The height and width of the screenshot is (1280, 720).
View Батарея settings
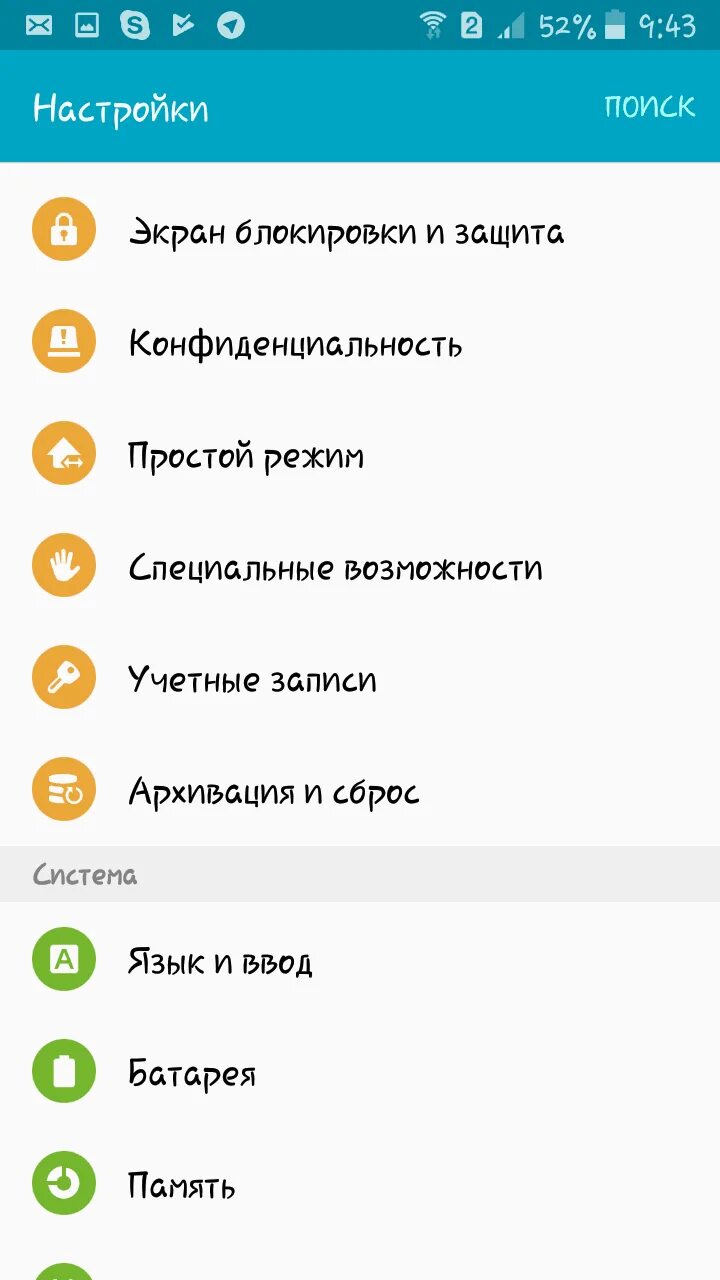click(360, 1073)
